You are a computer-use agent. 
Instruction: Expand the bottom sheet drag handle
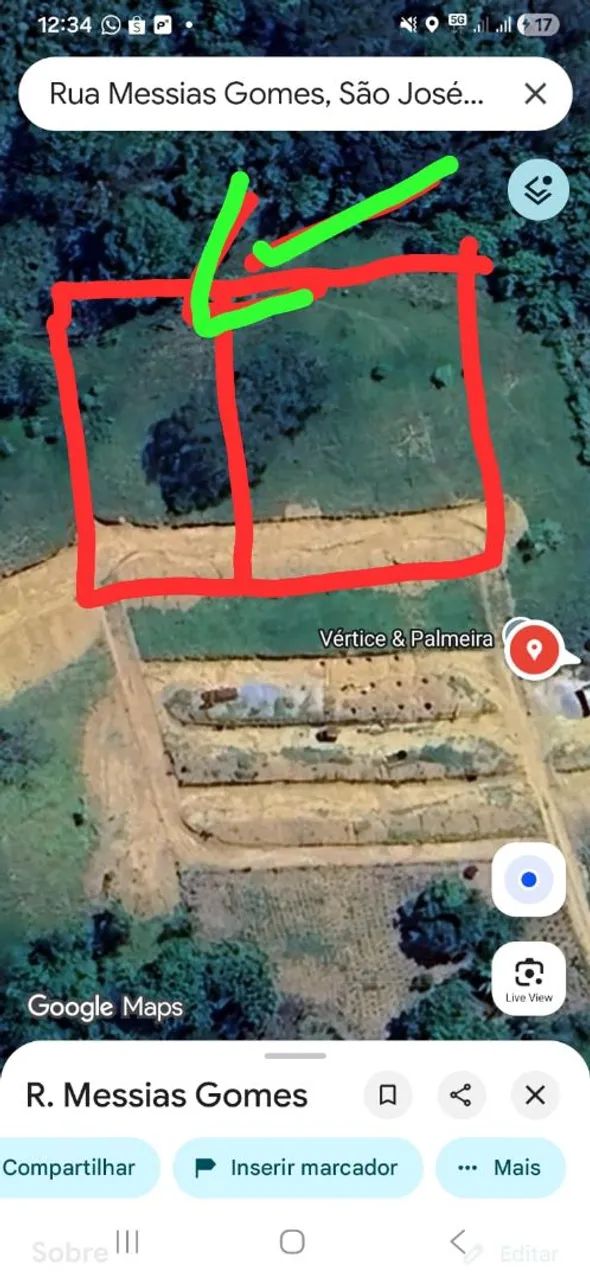tap(295, 1055)
